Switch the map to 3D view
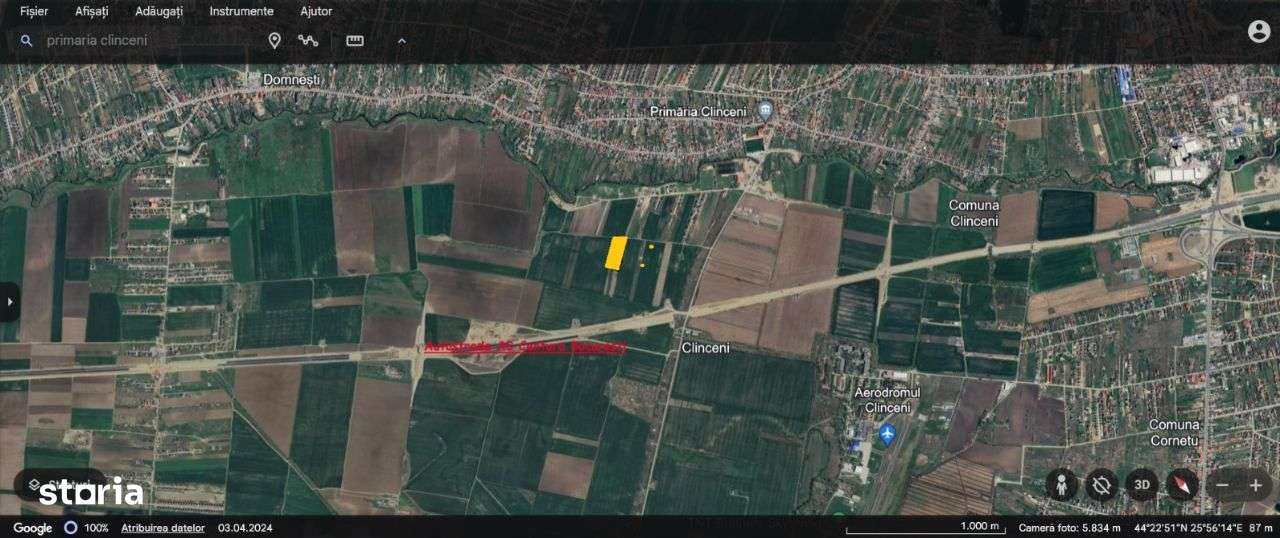Viewport: 1280px width, 538px height. pyautogui.click(x=1142, y=486)
